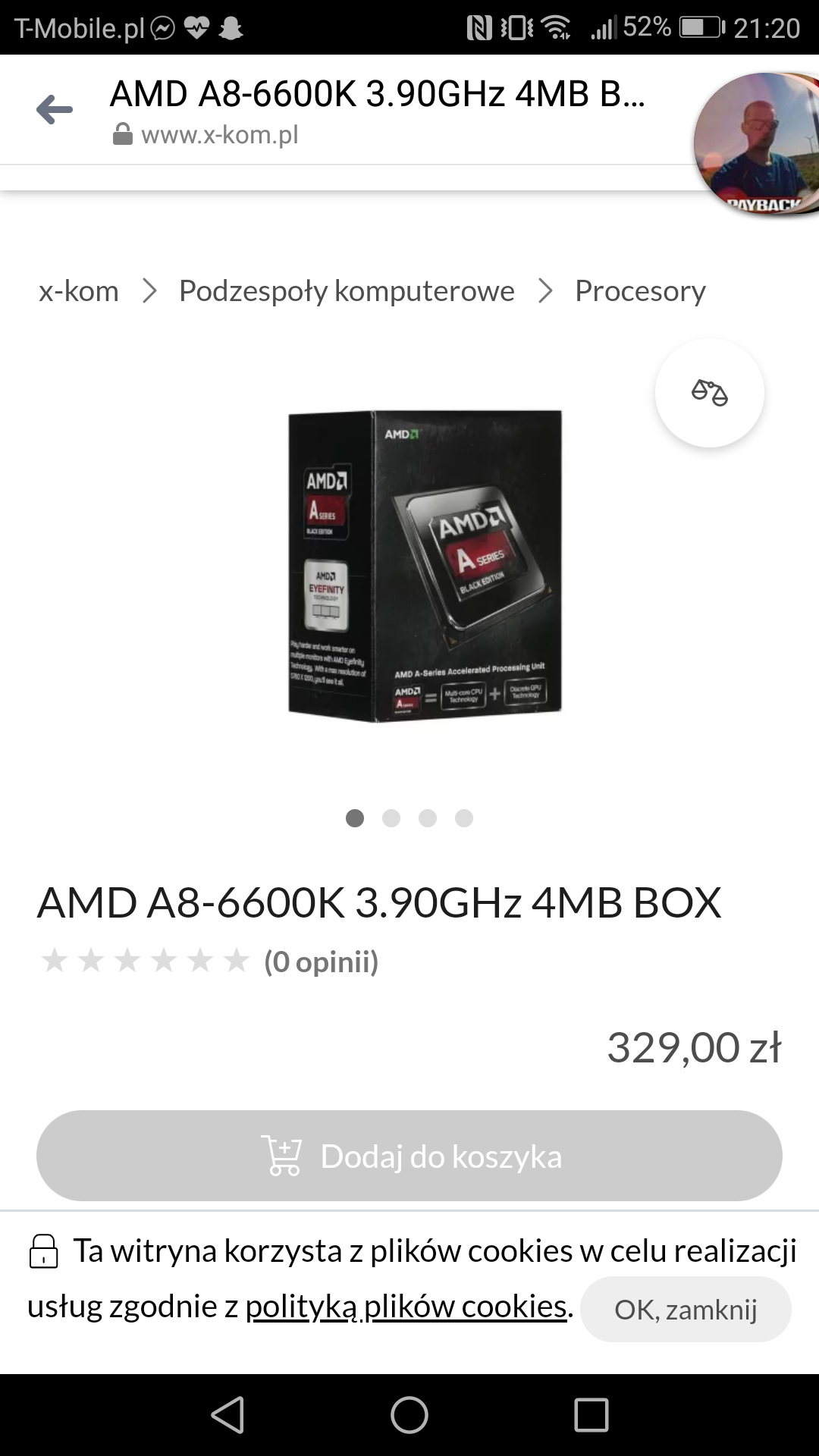Select the fourth image gallery dot
The width and height of the screenshot is (819, 1456).
(x=464, y=818)
